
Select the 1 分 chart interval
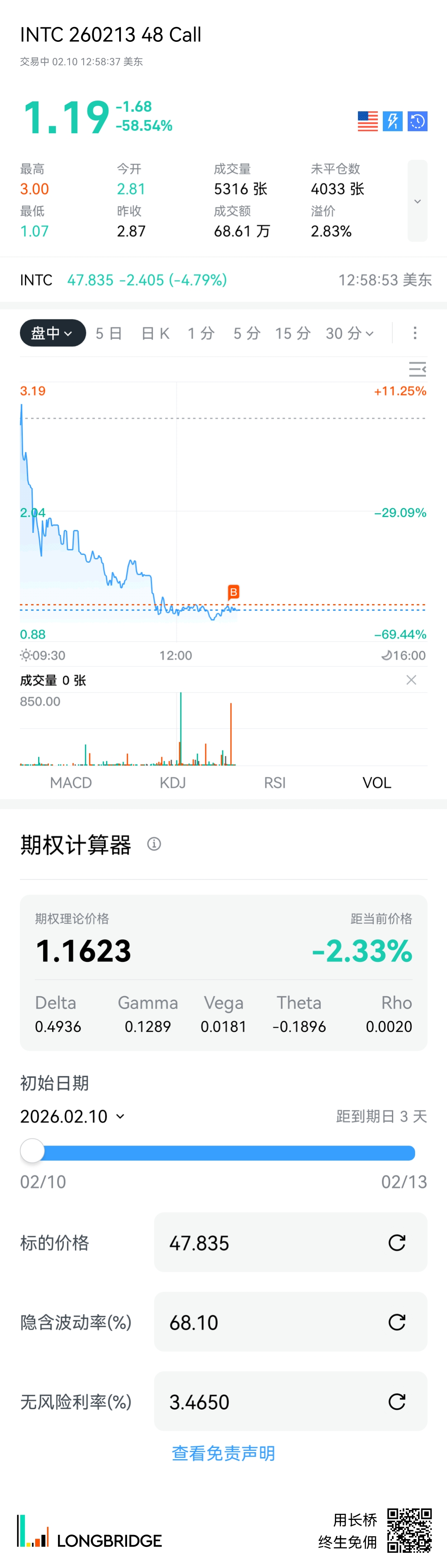[x=201, y=333]
